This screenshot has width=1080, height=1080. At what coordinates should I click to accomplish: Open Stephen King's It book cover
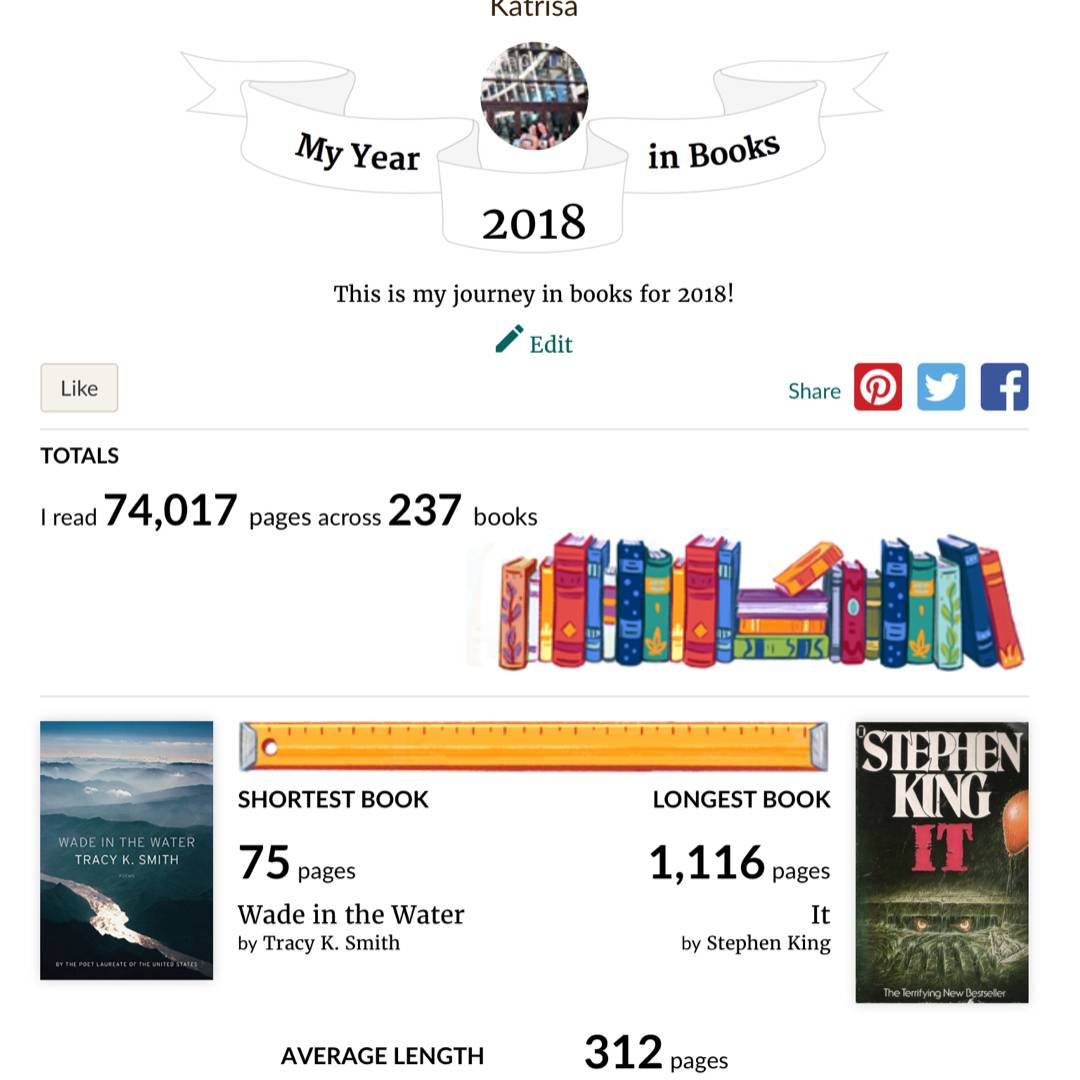pos(941,861)
